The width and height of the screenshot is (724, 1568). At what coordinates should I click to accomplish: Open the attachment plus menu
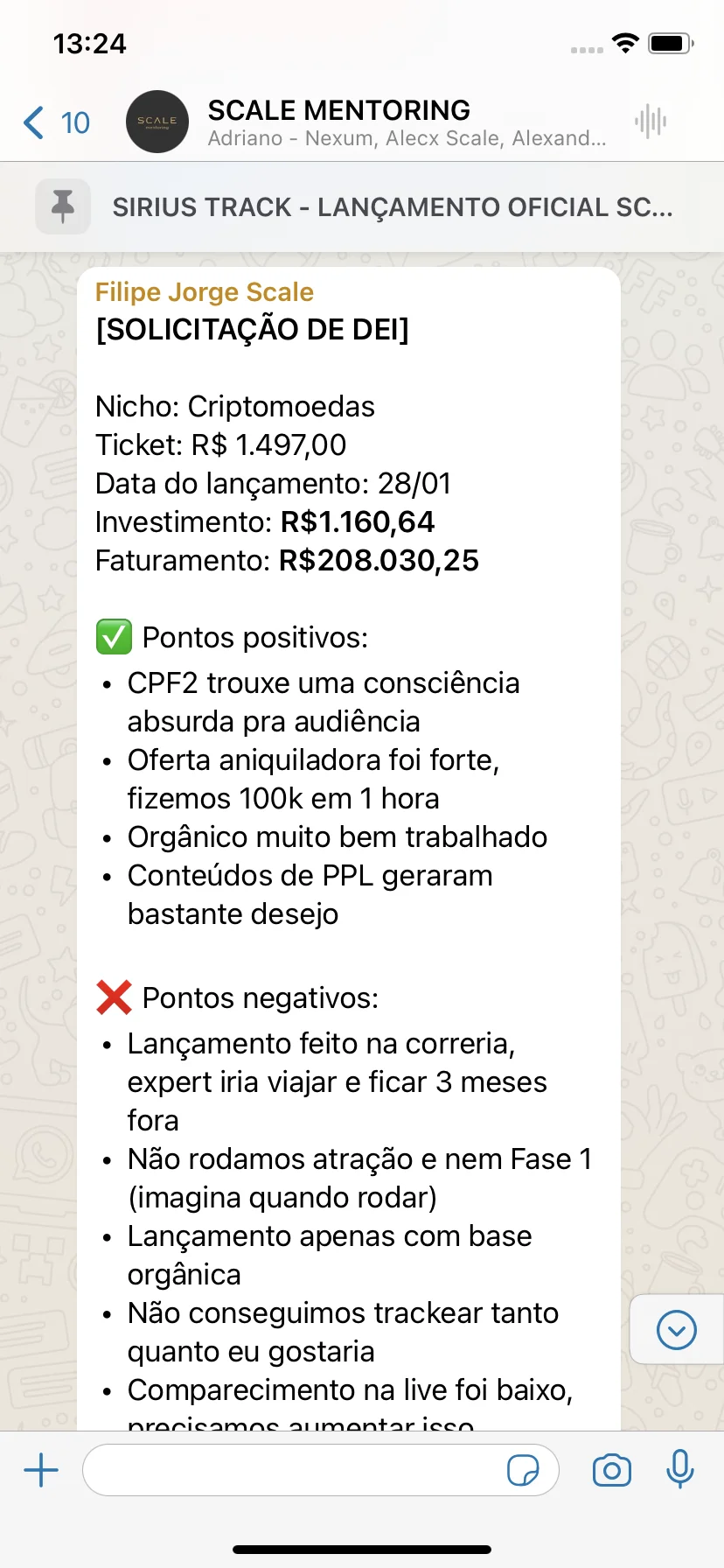point(41,1470)
